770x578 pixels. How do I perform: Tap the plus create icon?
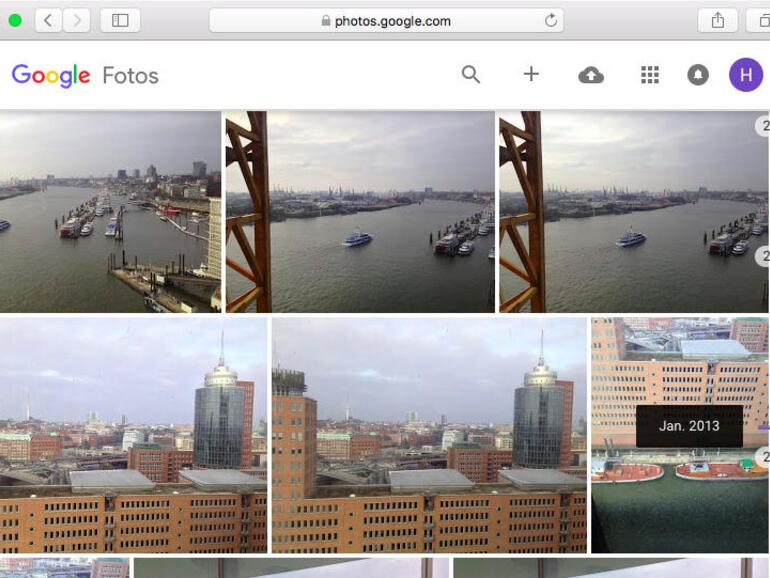click(x=531, y=74)
